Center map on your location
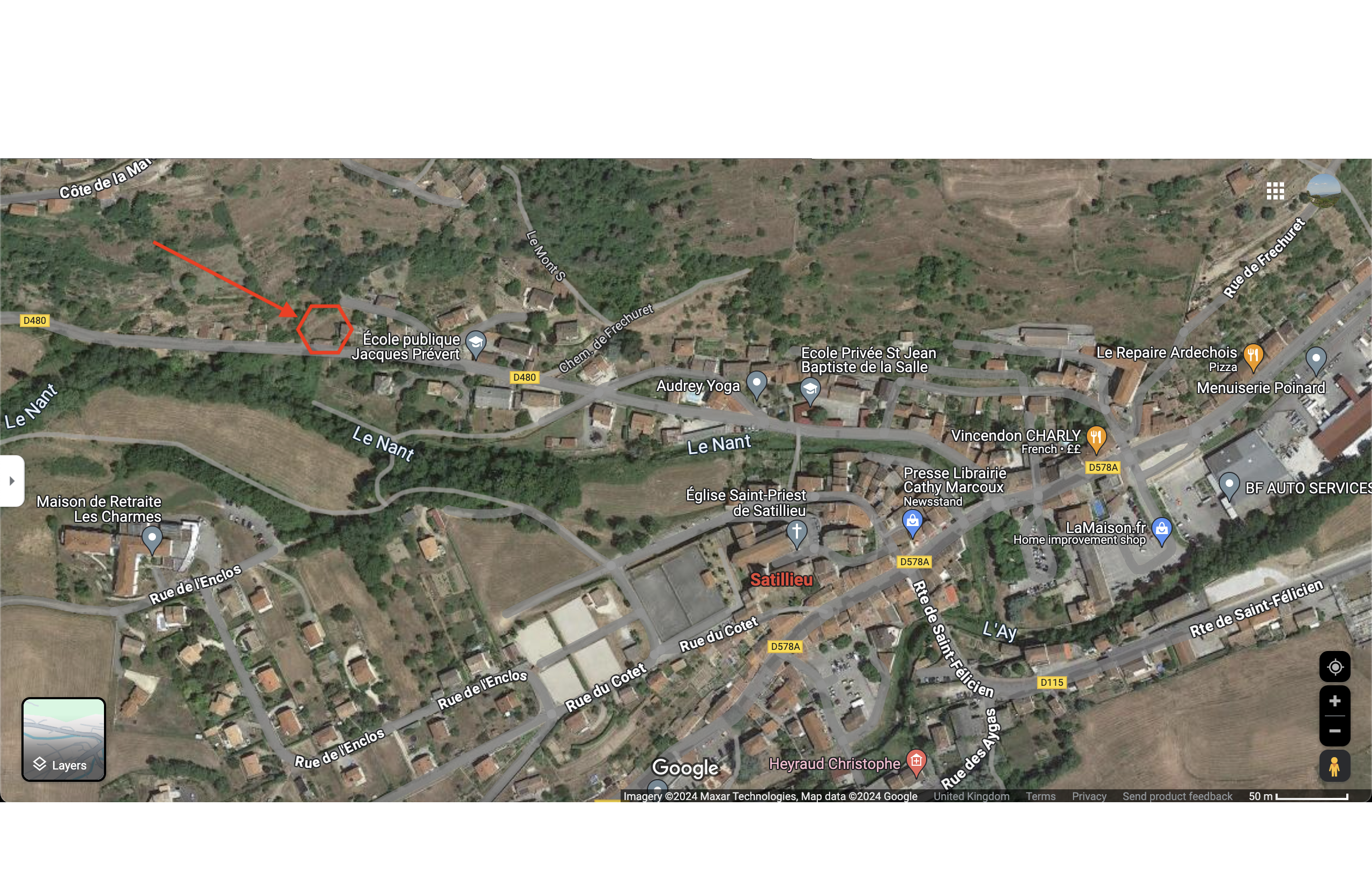The width and height of the screenshot is (1372, 888). (x=1334, y=667)
